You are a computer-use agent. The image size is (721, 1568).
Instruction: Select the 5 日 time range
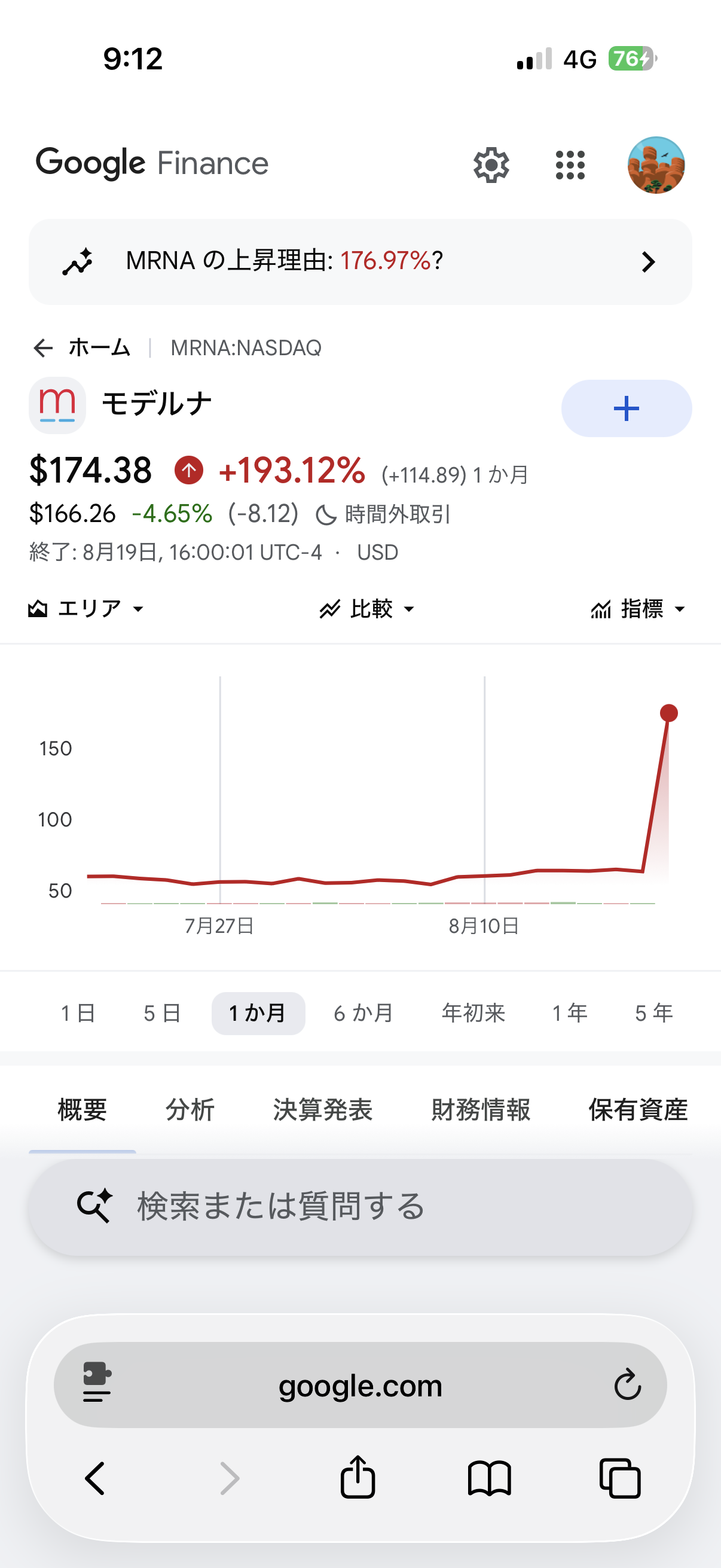click(162, 1013)
